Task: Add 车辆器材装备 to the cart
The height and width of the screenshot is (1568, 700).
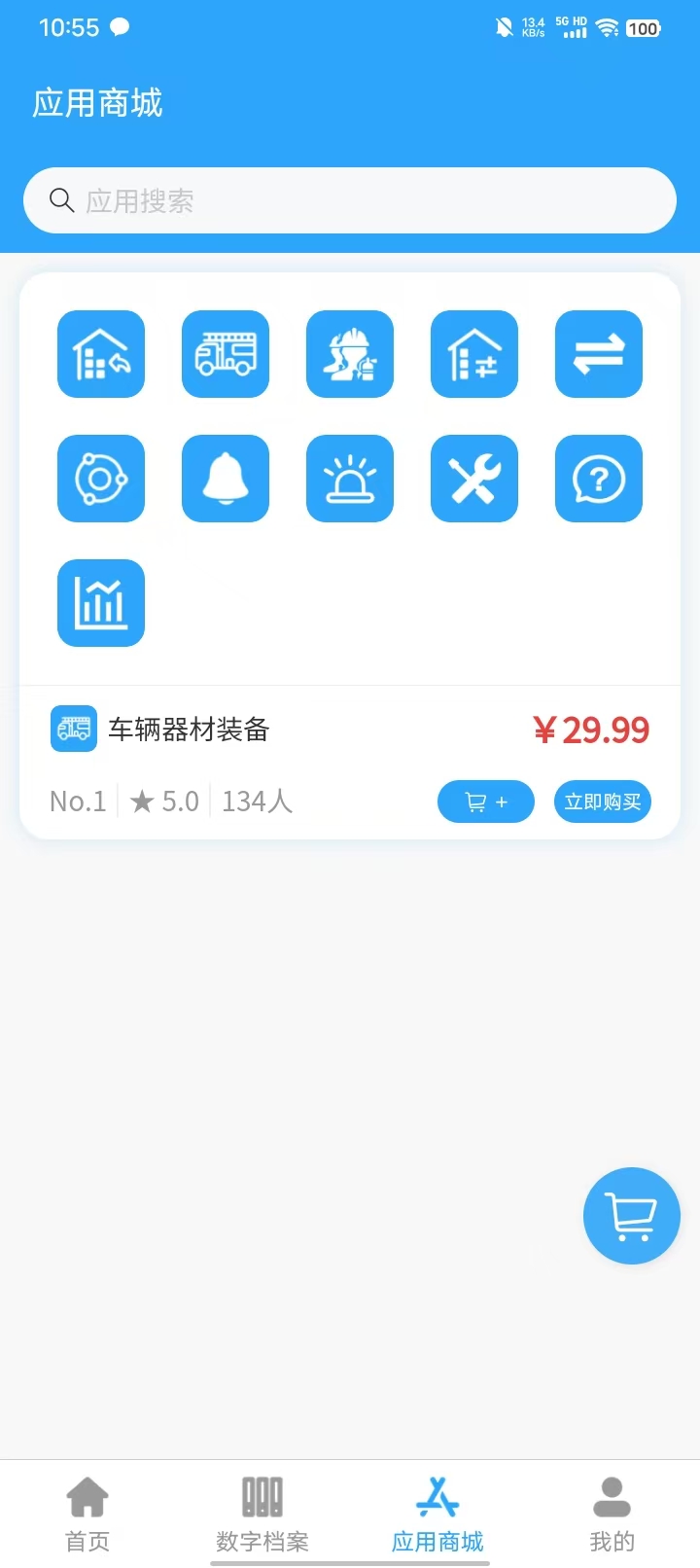Action: point(486,802)
